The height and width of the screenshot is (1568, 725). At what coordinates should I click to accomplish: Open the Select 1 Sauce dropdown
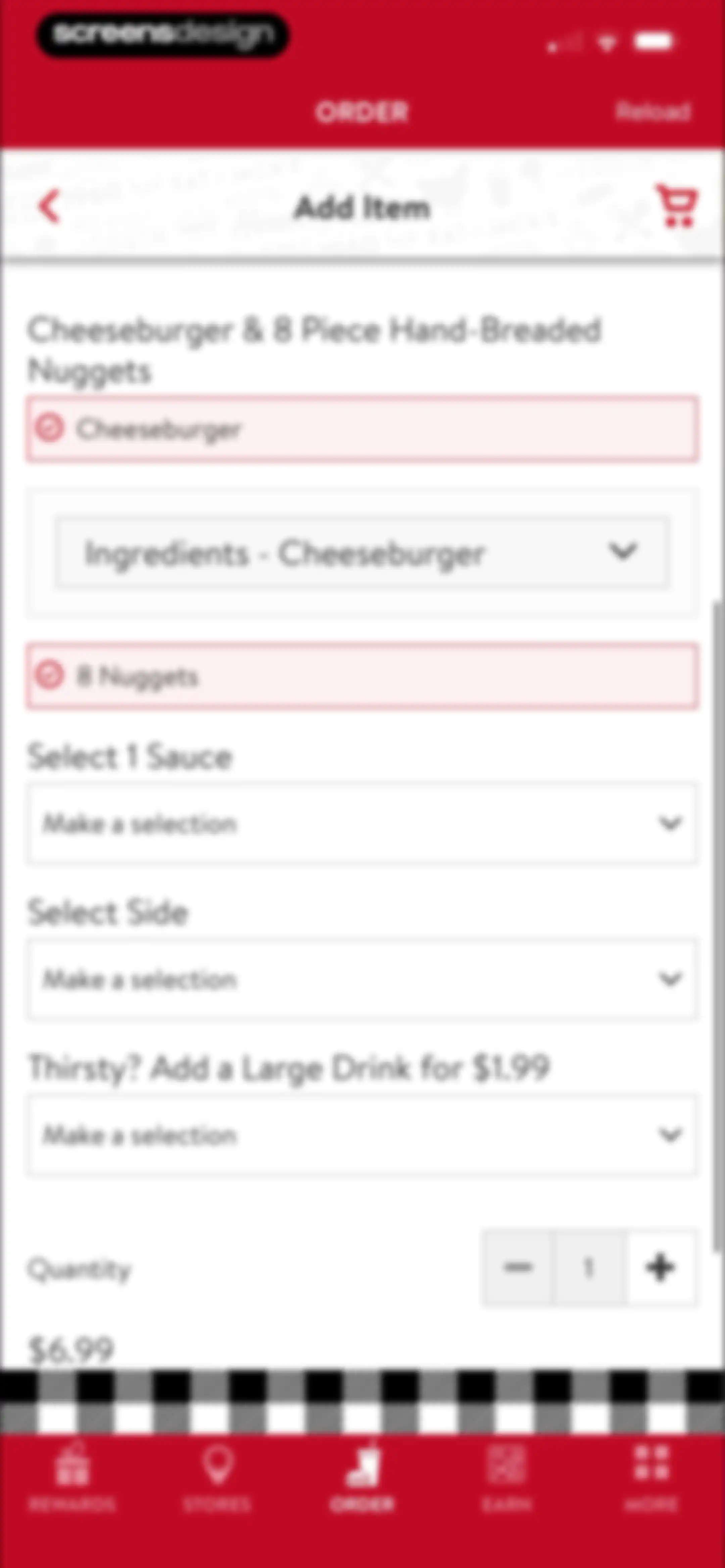(362, 824)
